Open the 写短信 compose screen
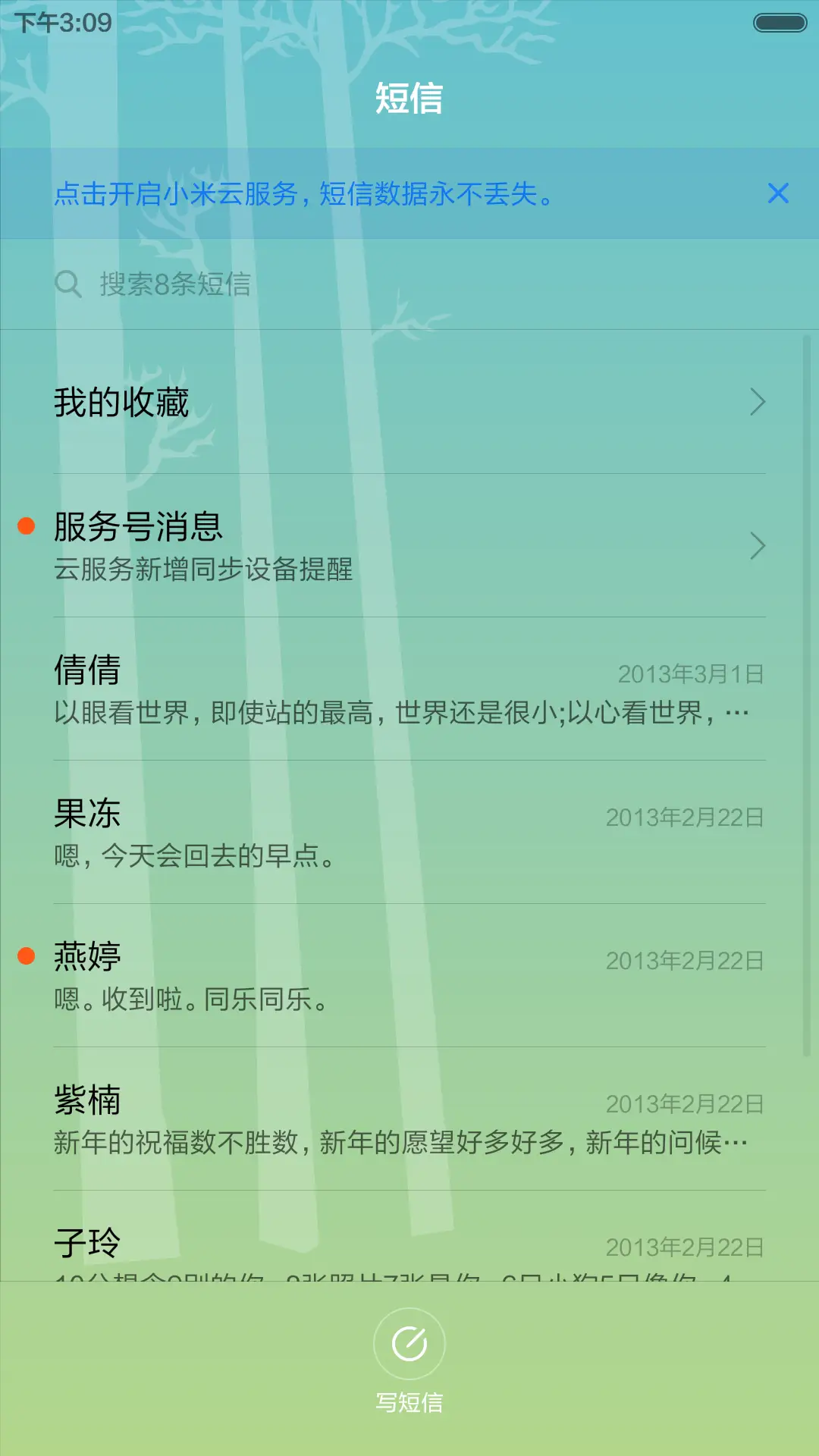Image resolution: width=819 pixels, height=1456 pixels. pos(409,1357)
